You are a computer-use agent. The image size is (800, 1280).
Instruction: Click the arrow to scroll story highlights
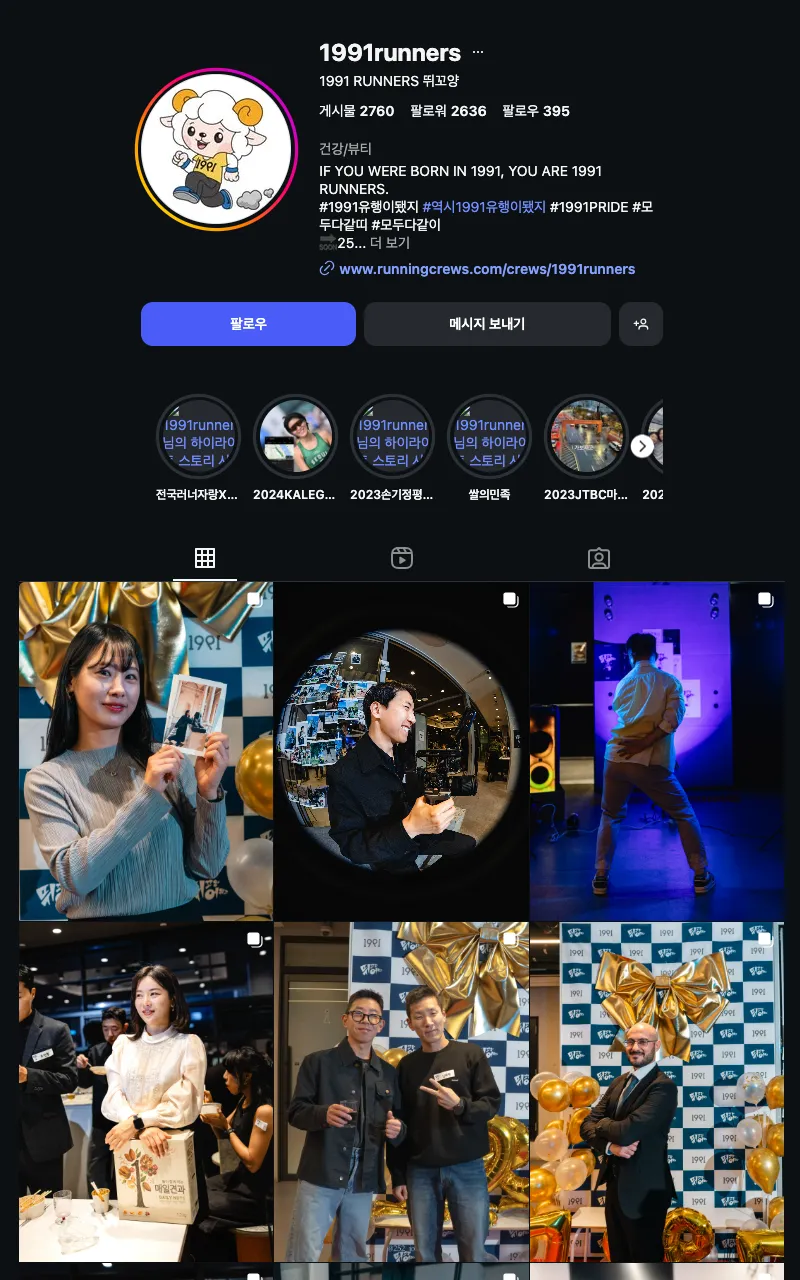pyautogui.click(x=642, y=446)
